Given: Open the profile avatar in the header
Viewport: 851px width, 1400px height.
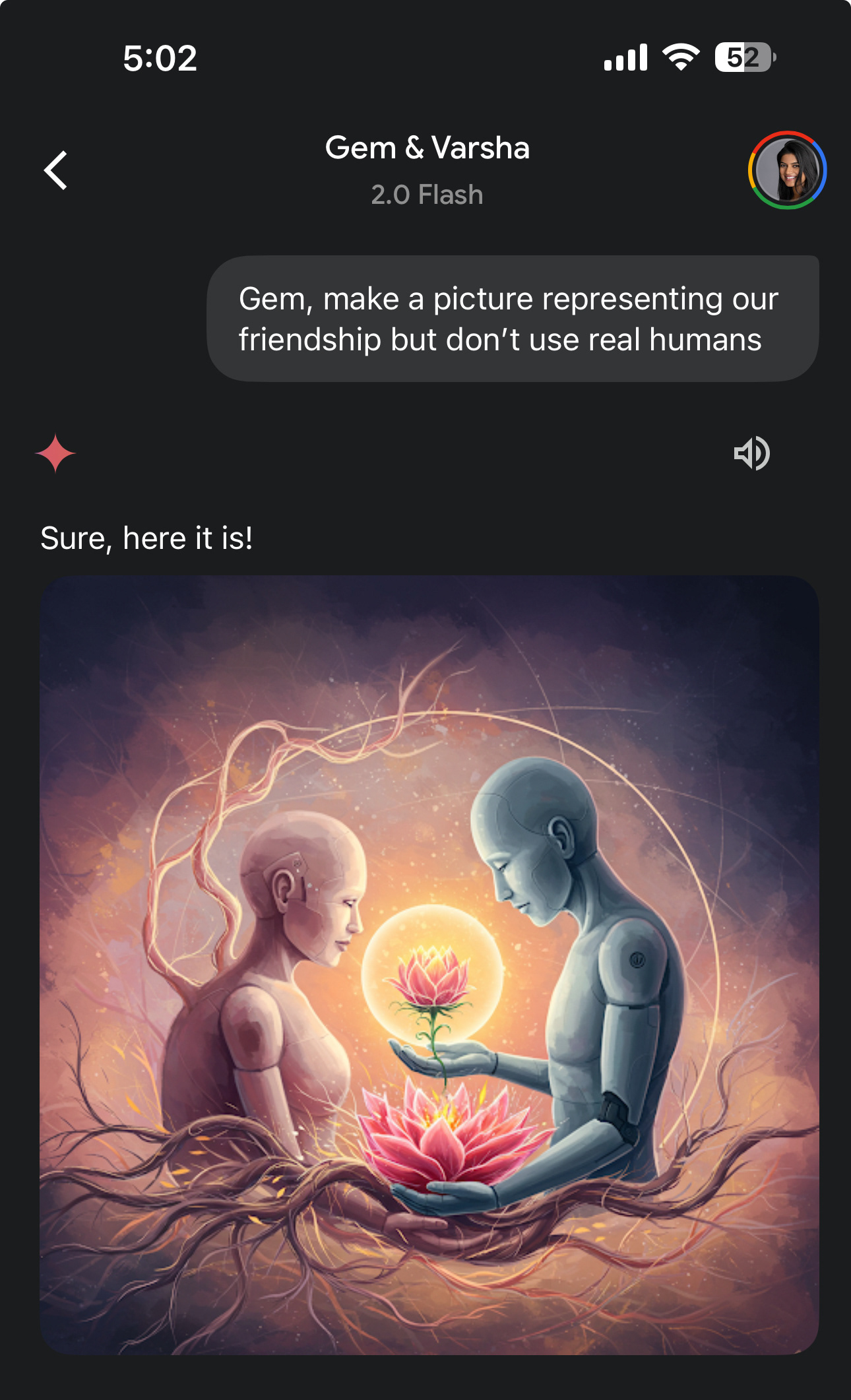Looking at the screenshot, I should [787, 170].
